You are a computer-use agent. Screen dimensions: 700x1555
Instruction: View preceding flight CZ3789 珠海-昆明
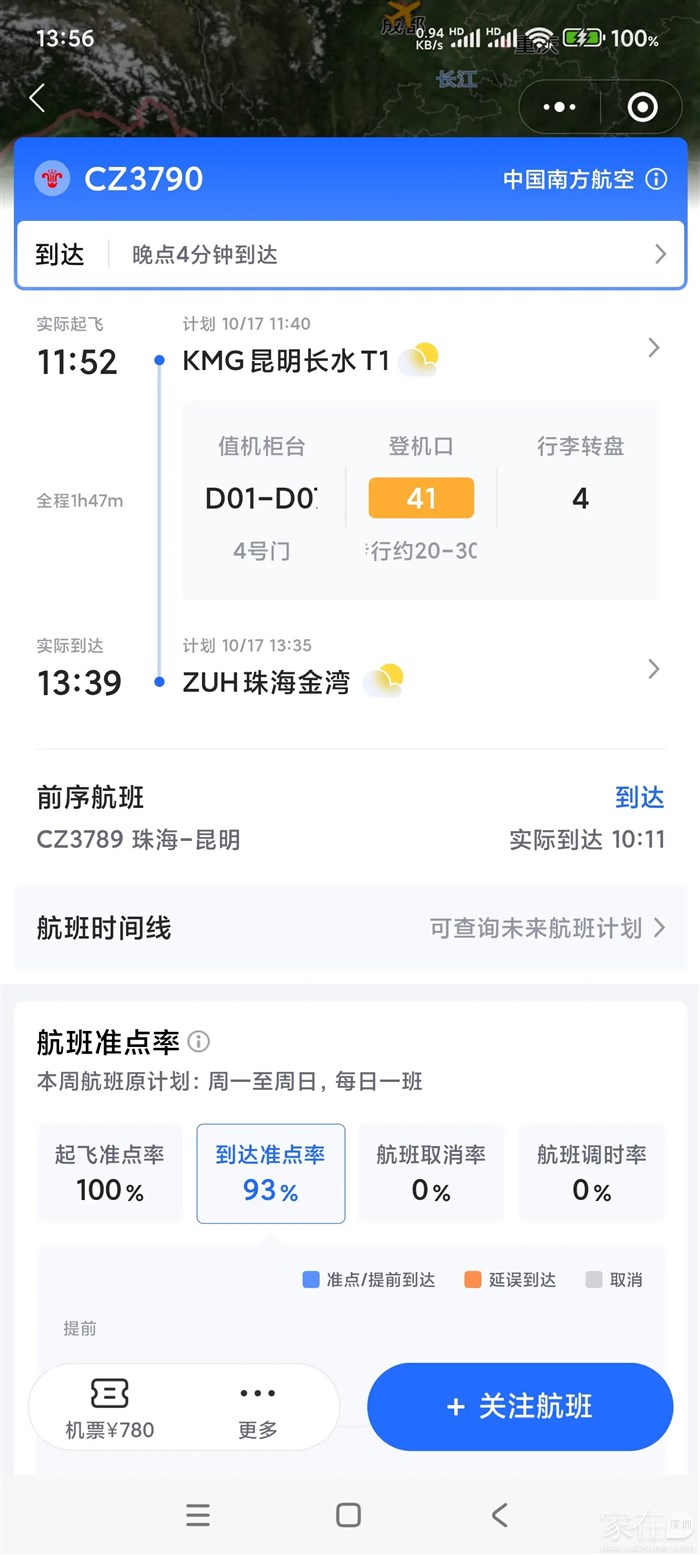tap(350, 818)
